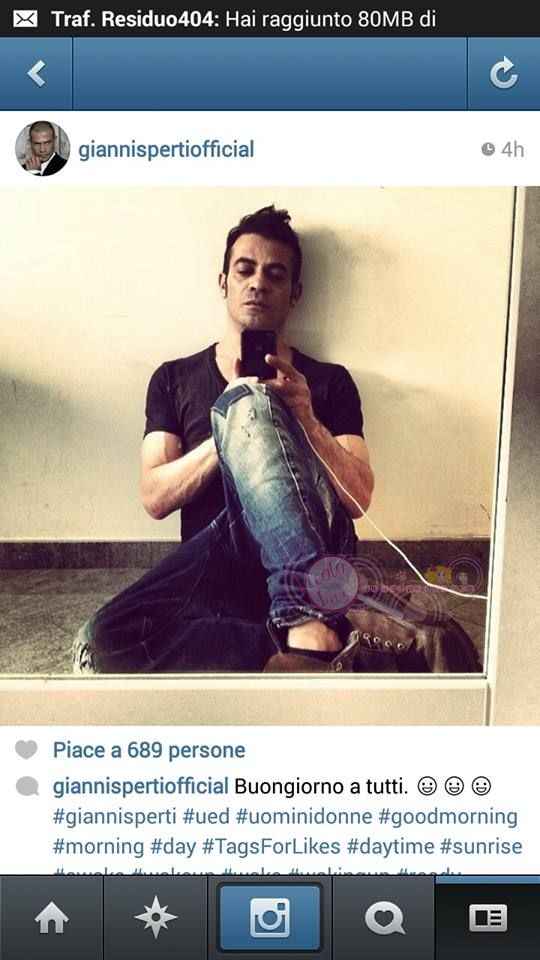The height and width of the screenshot is (960, 540).
Task: Go back with the top-left arrow
Action: coord(36,74)
